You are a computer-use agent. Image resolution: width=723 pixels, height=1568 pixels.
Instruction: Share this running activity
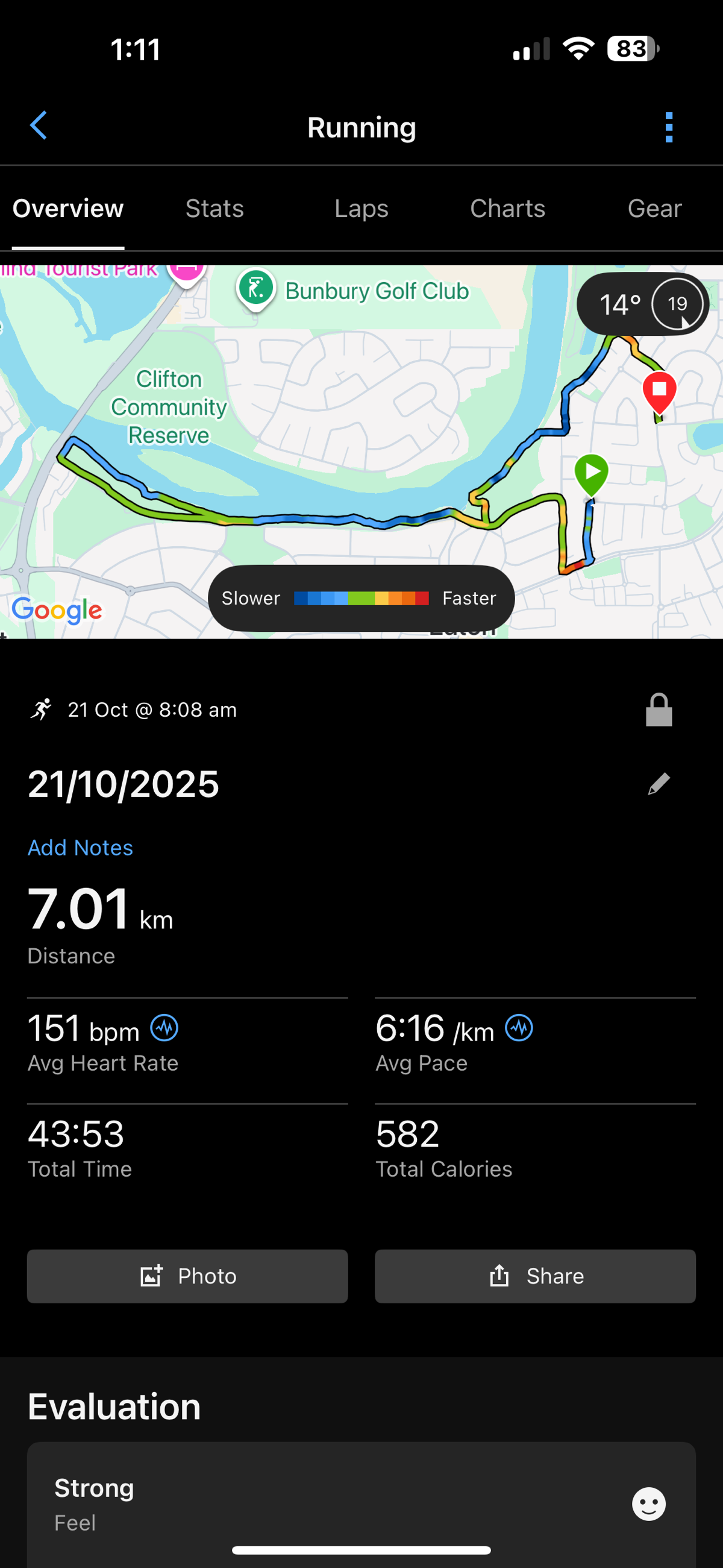point(535,1276)
